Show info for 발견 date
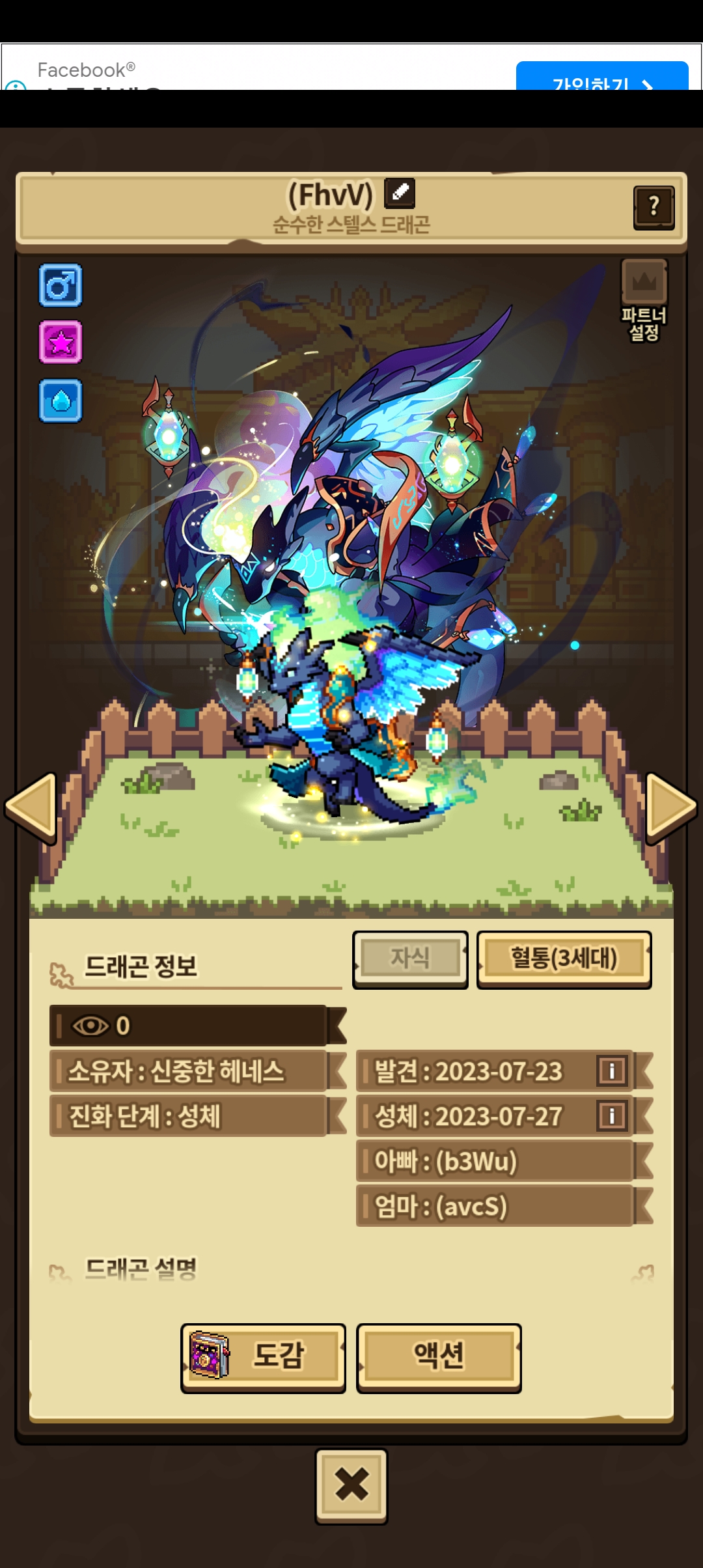 [612, 1071]
